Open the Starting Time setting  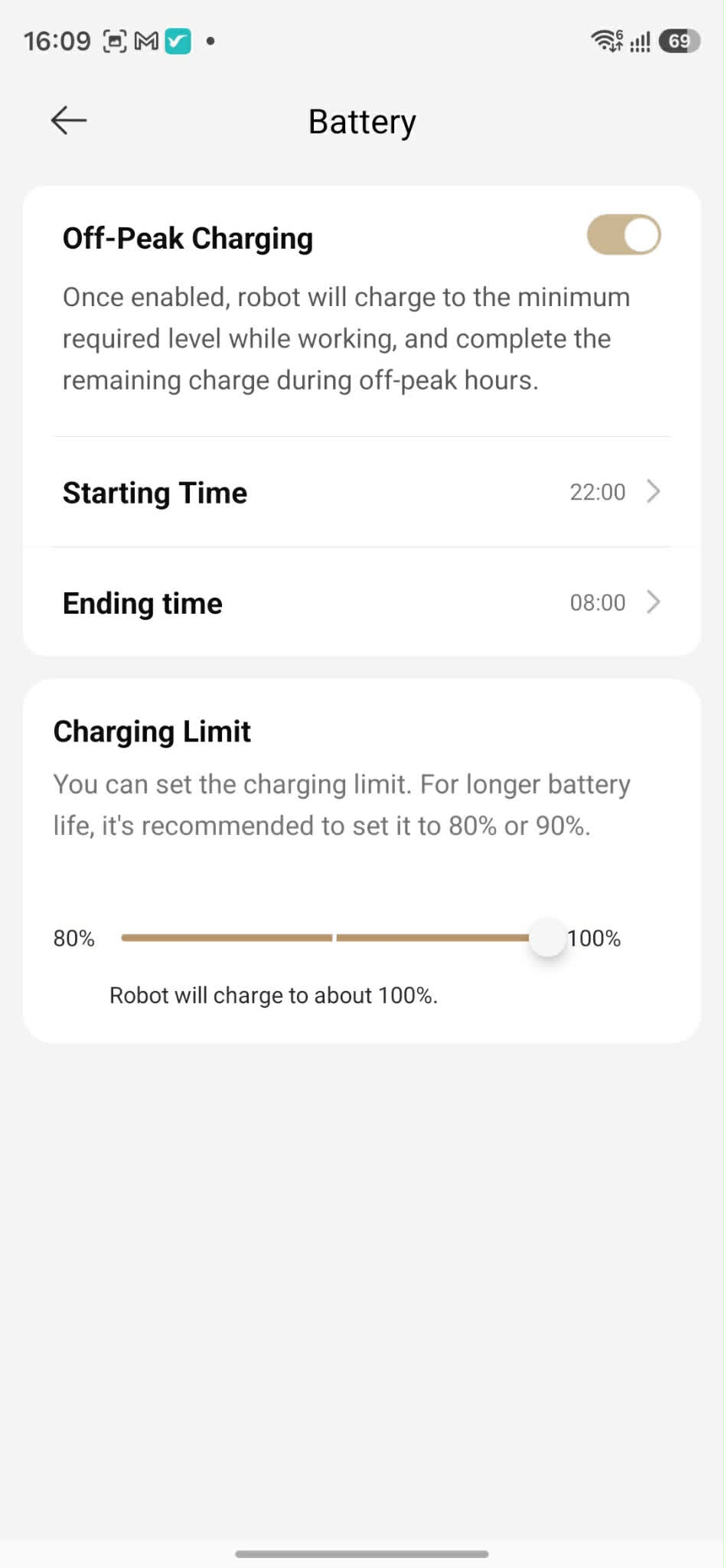tap(361, 492)
